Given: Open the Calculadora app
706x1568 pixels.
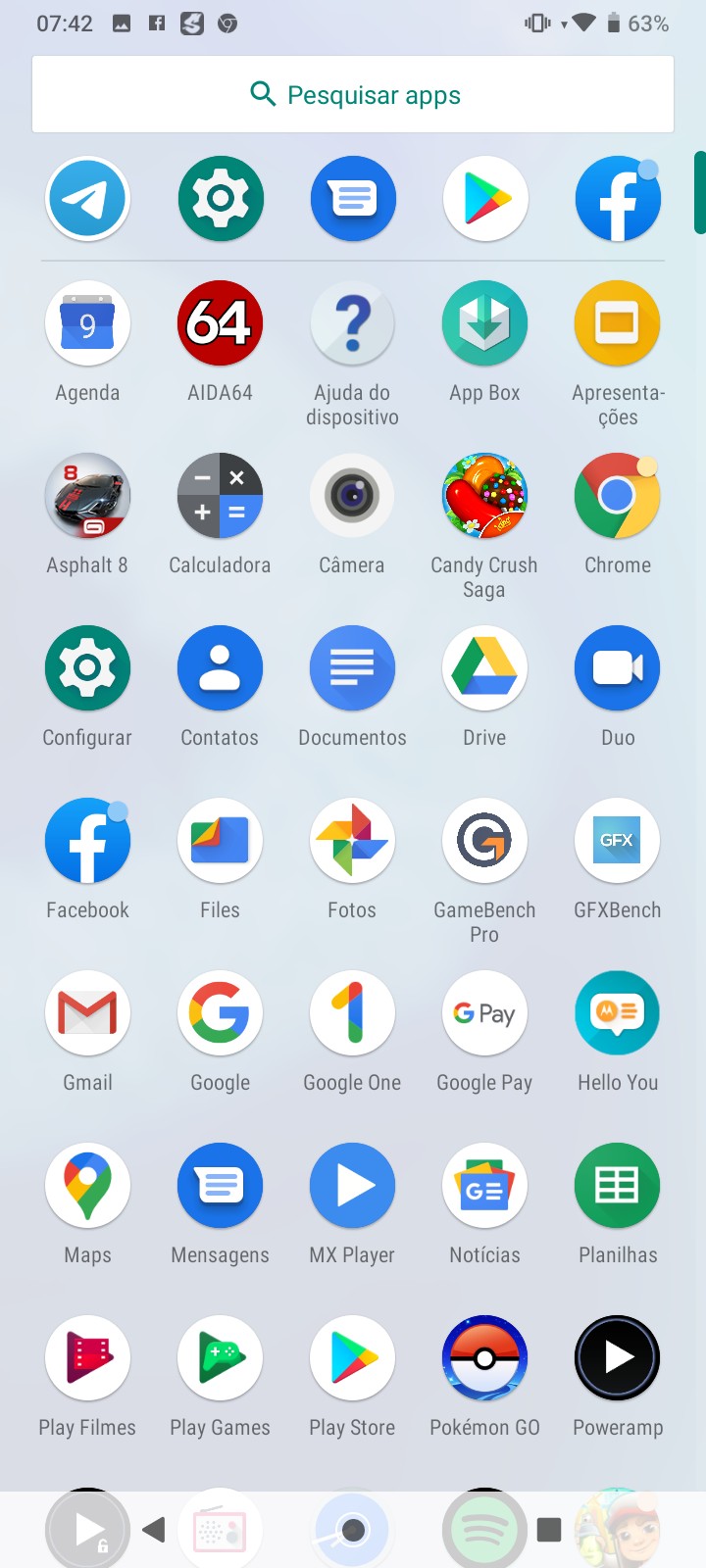Looking at the screenshot, I should [220, 496].
